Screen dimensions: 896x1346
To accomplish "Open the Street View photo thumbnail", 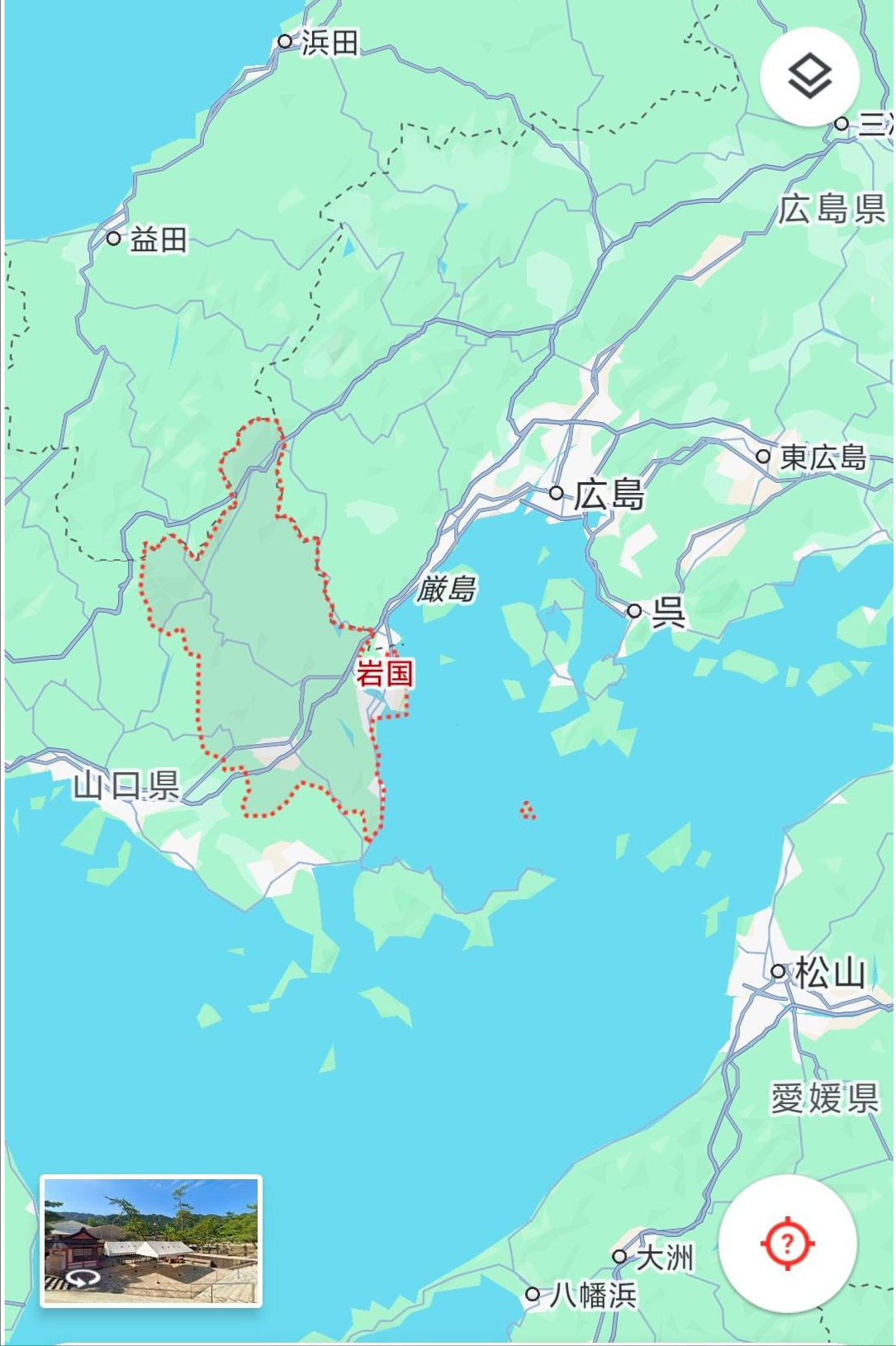I will tap(151, 1241).
